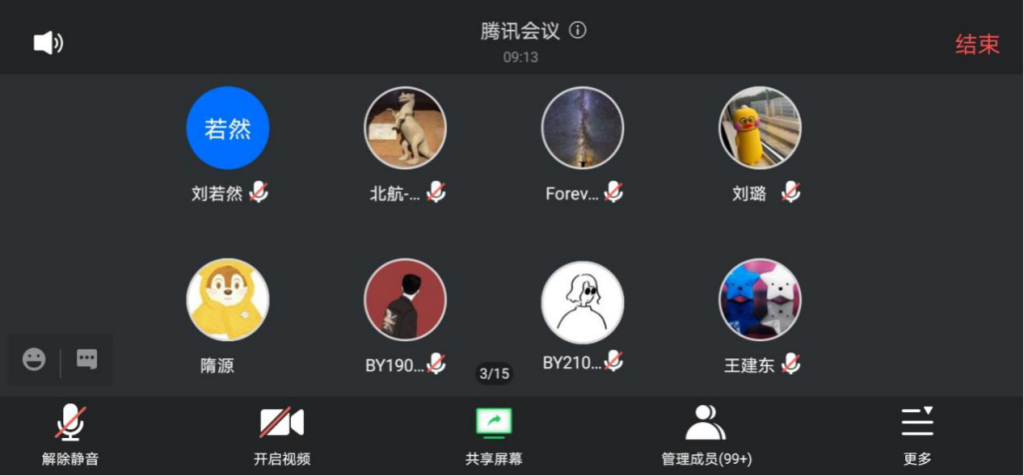Select participant 王建东
Image resolution: width=1024 pixels, height=476 pixels.
760,301
